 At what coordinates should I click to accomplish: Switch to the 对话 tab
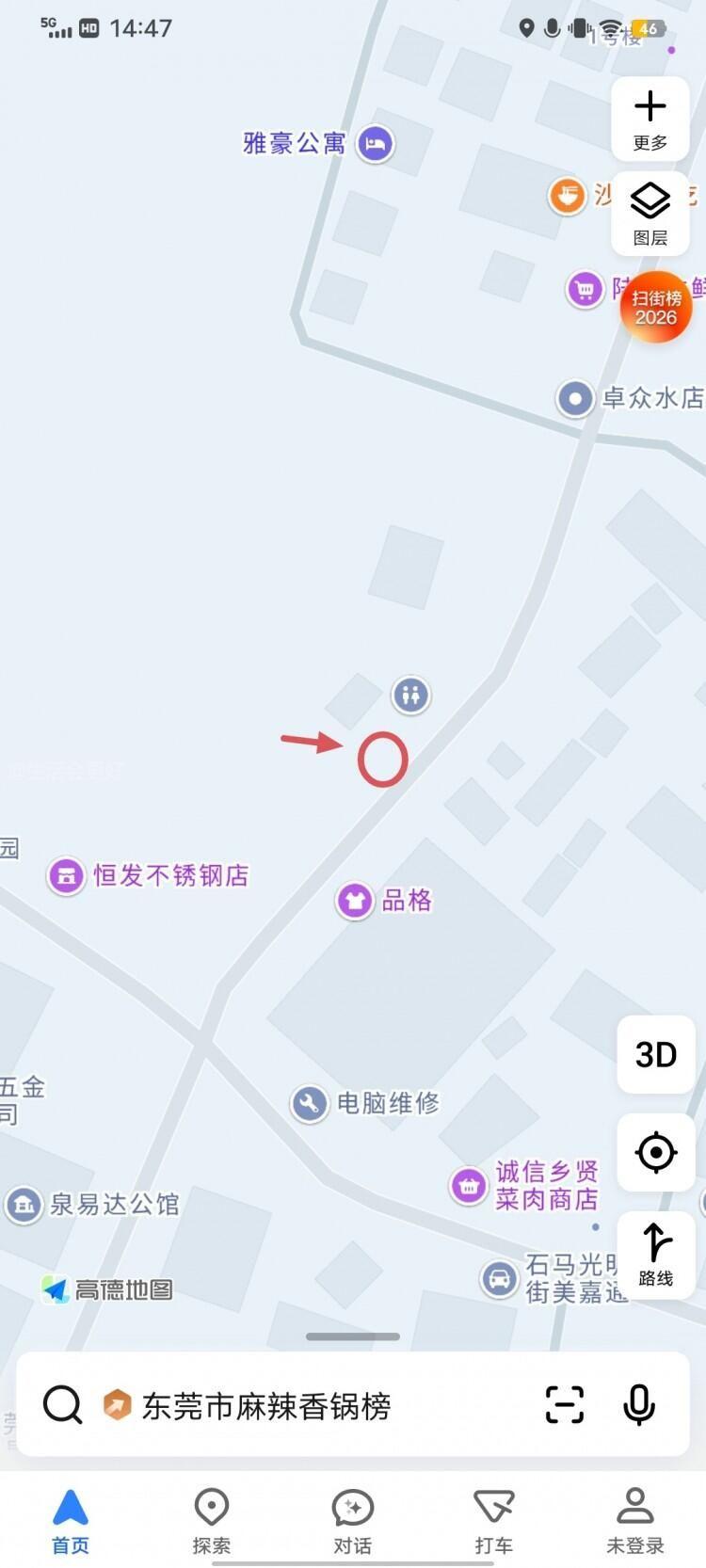(353, 1520)
